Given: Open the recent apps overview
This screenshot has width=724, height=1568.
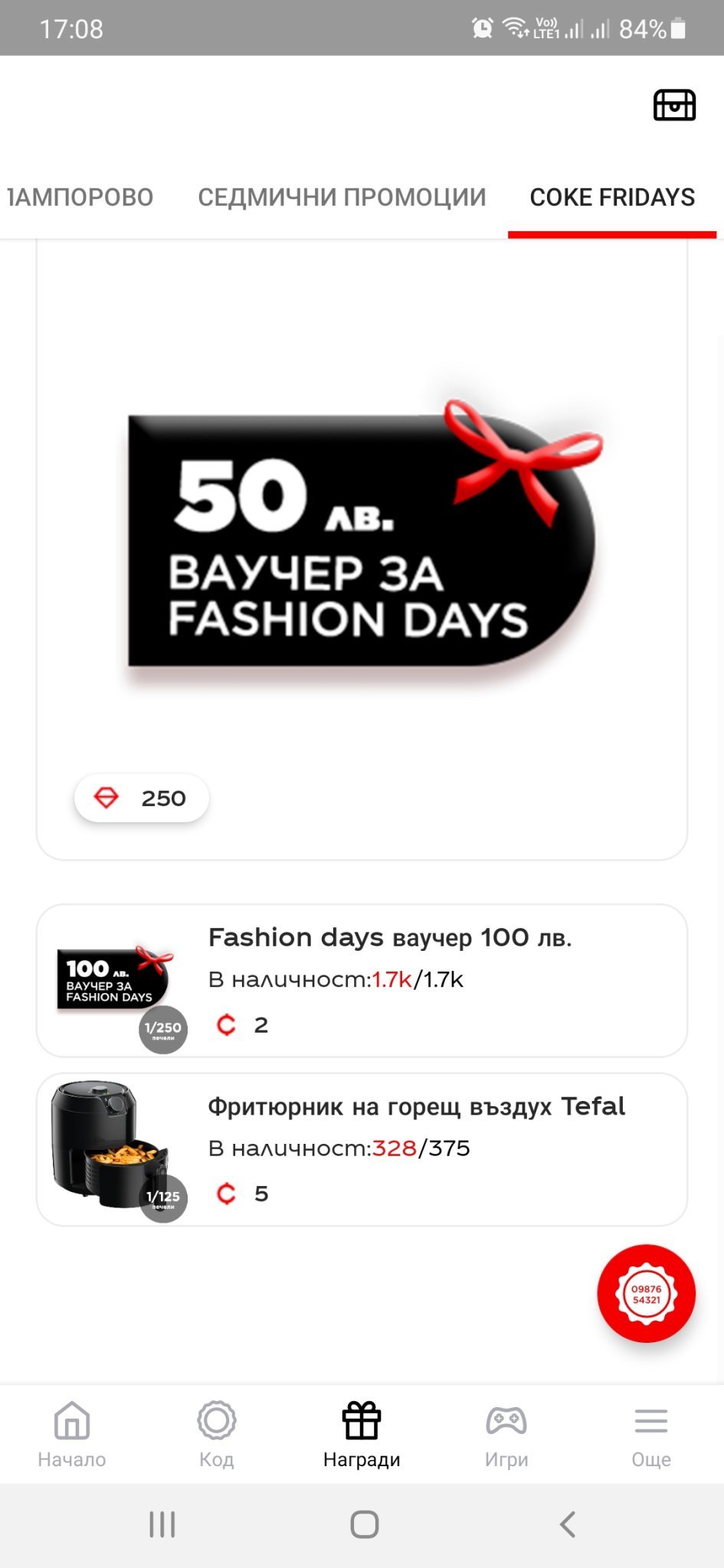Looking at the screenshot, I should (162, 1524).
